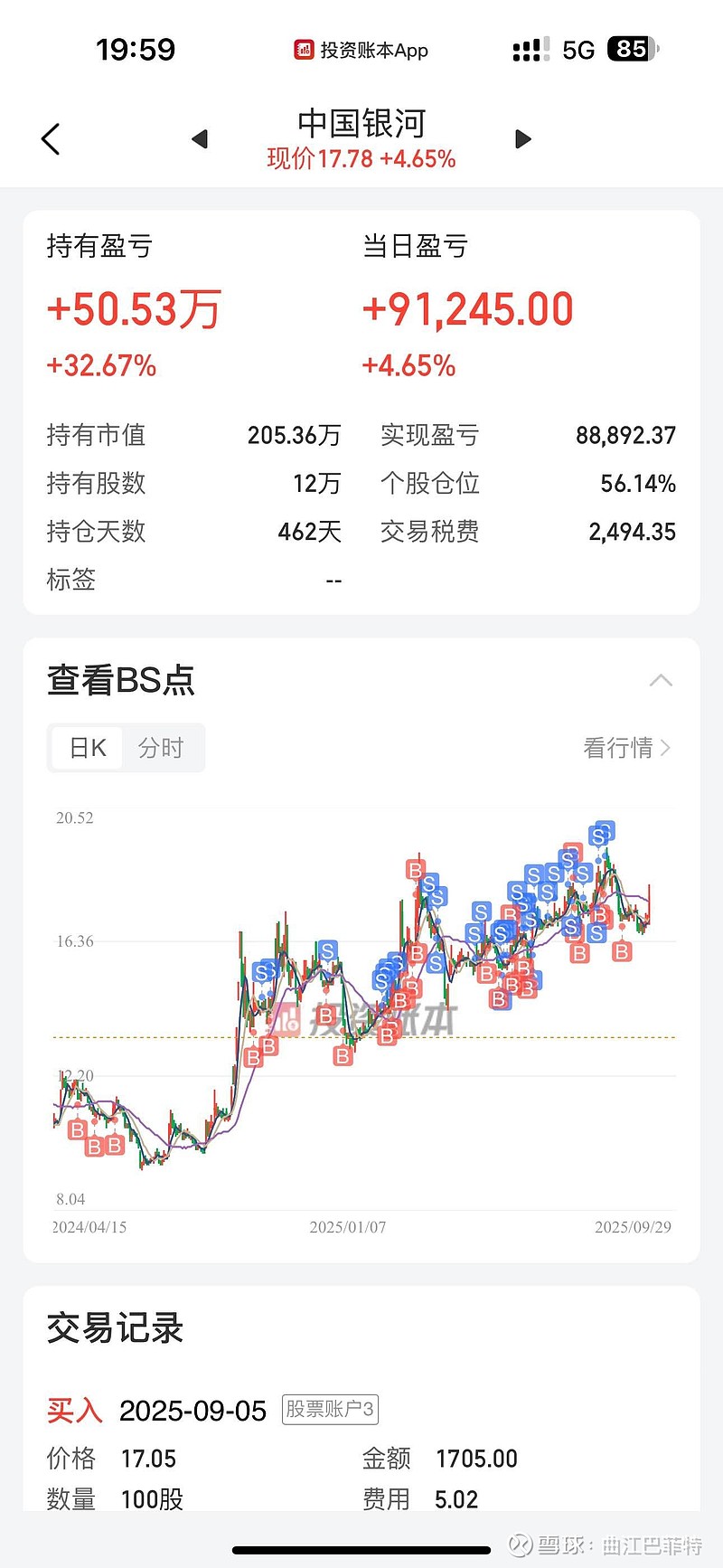Switch to the 分时 chart tab

(161, 748)
